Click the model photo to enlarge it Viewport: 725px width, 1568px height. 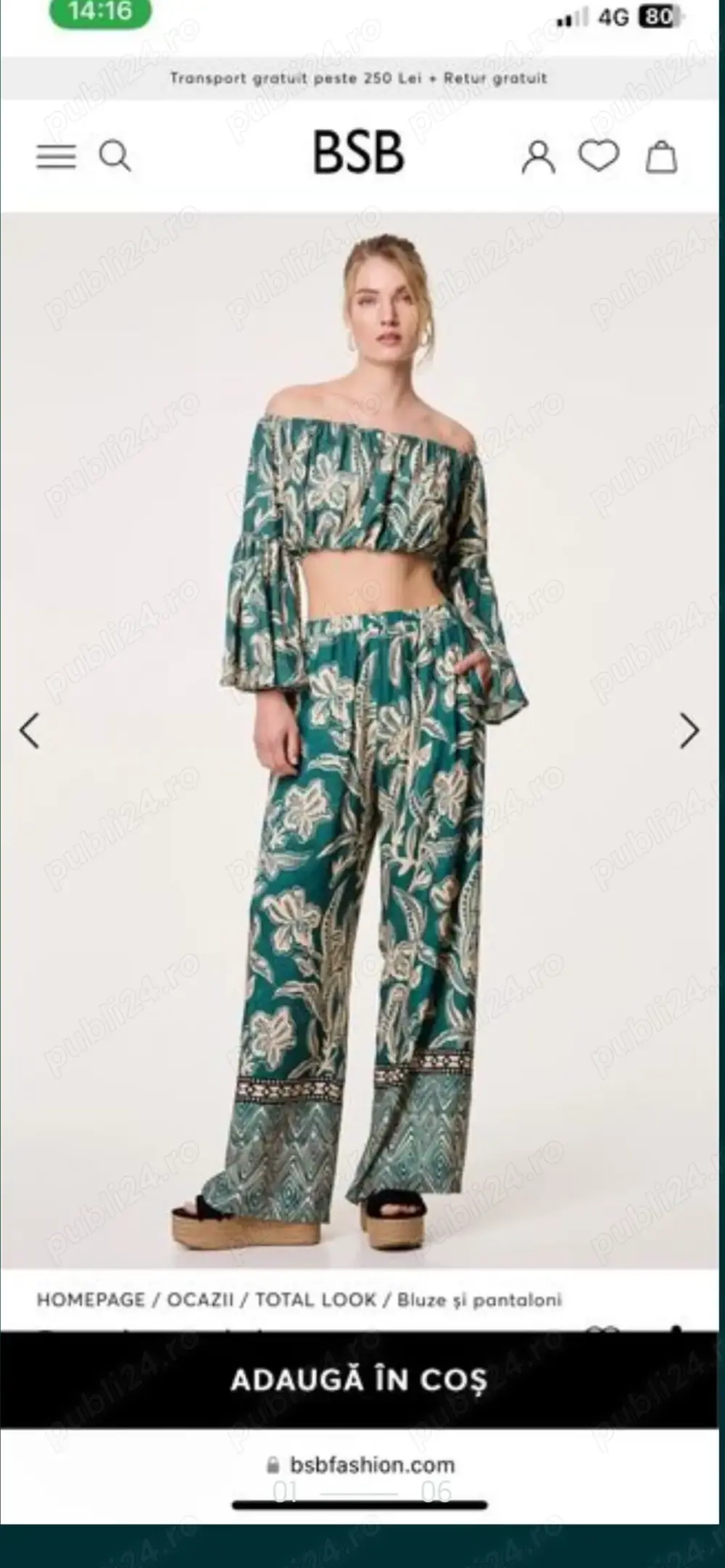tap(362, 725)
